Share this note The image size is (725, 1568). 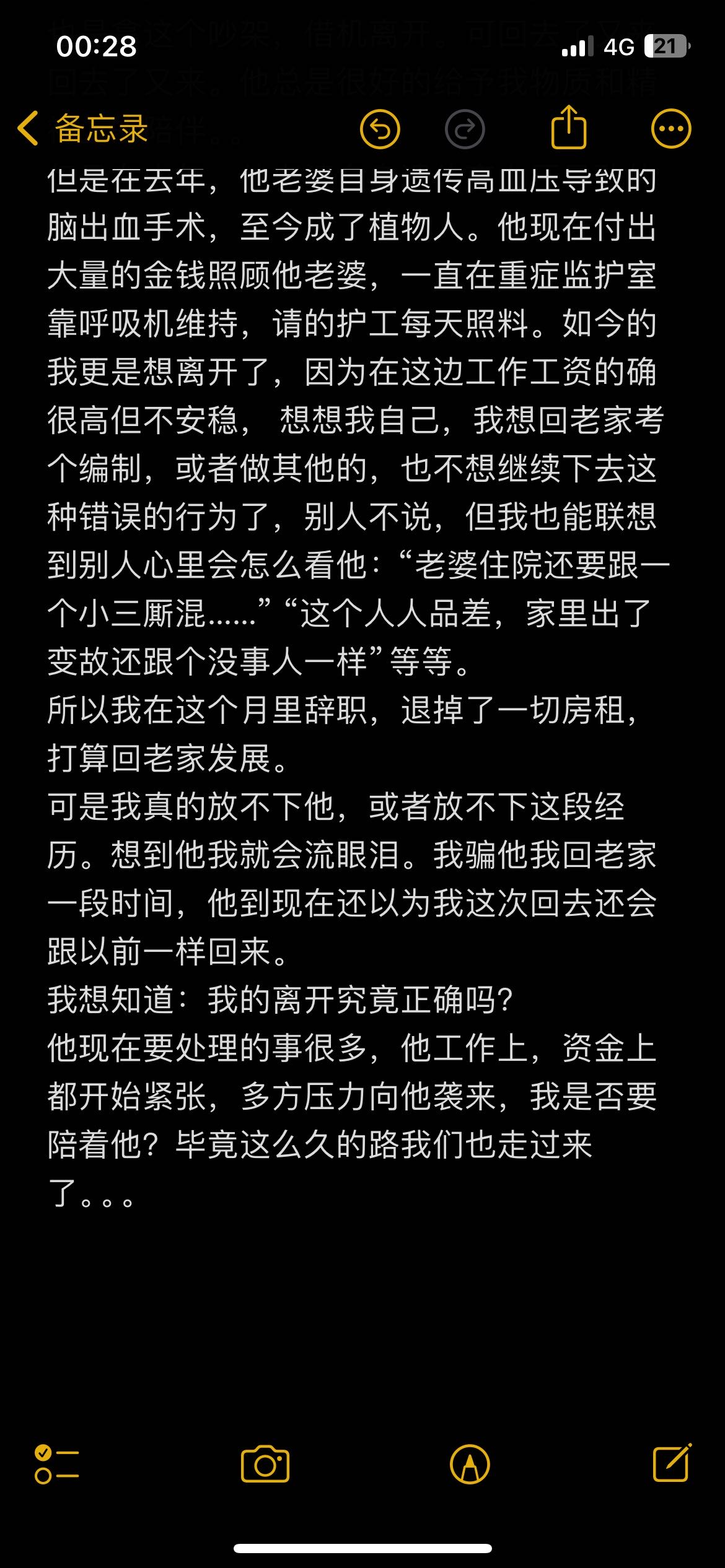click(x=569, y=127)
